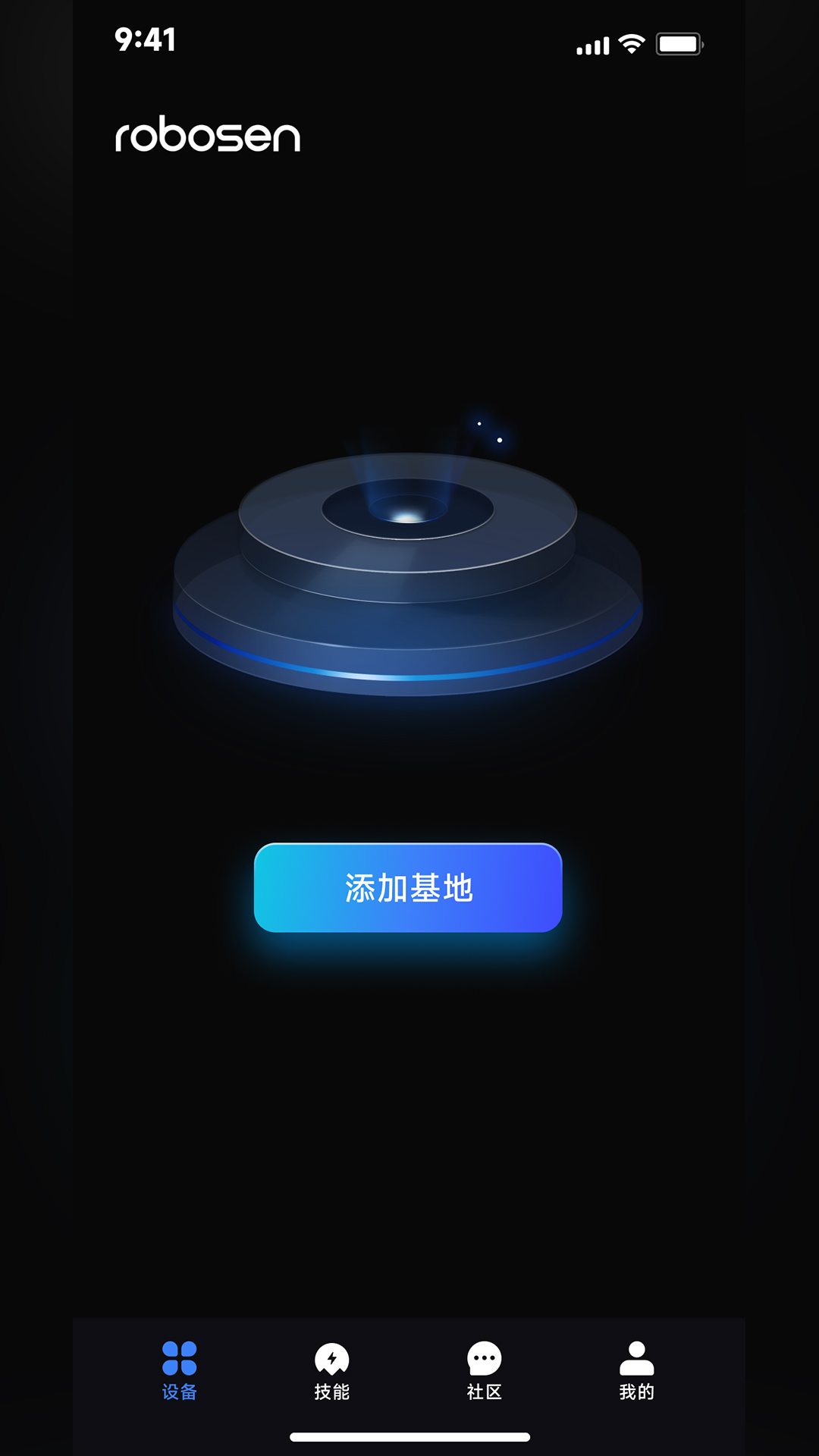Switch to the 技能 tab
The width and height of the screenshot is (819, 1456).
point(332,1370)
